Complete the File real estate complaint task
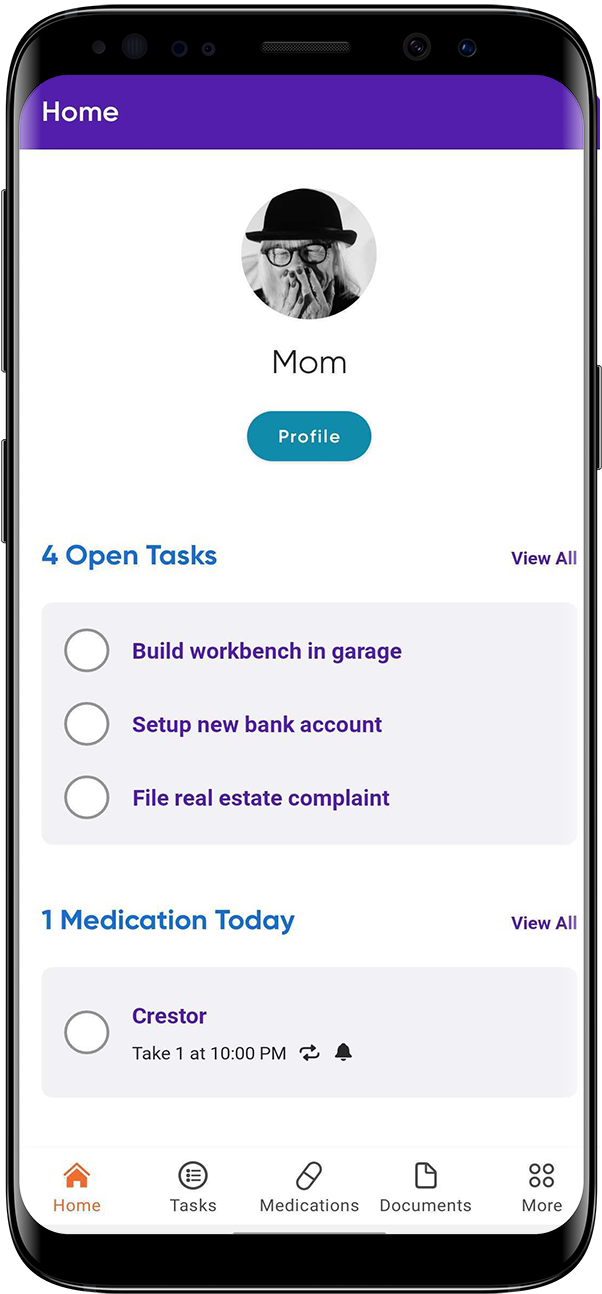 pyautogui.click(x=87, y=798)
